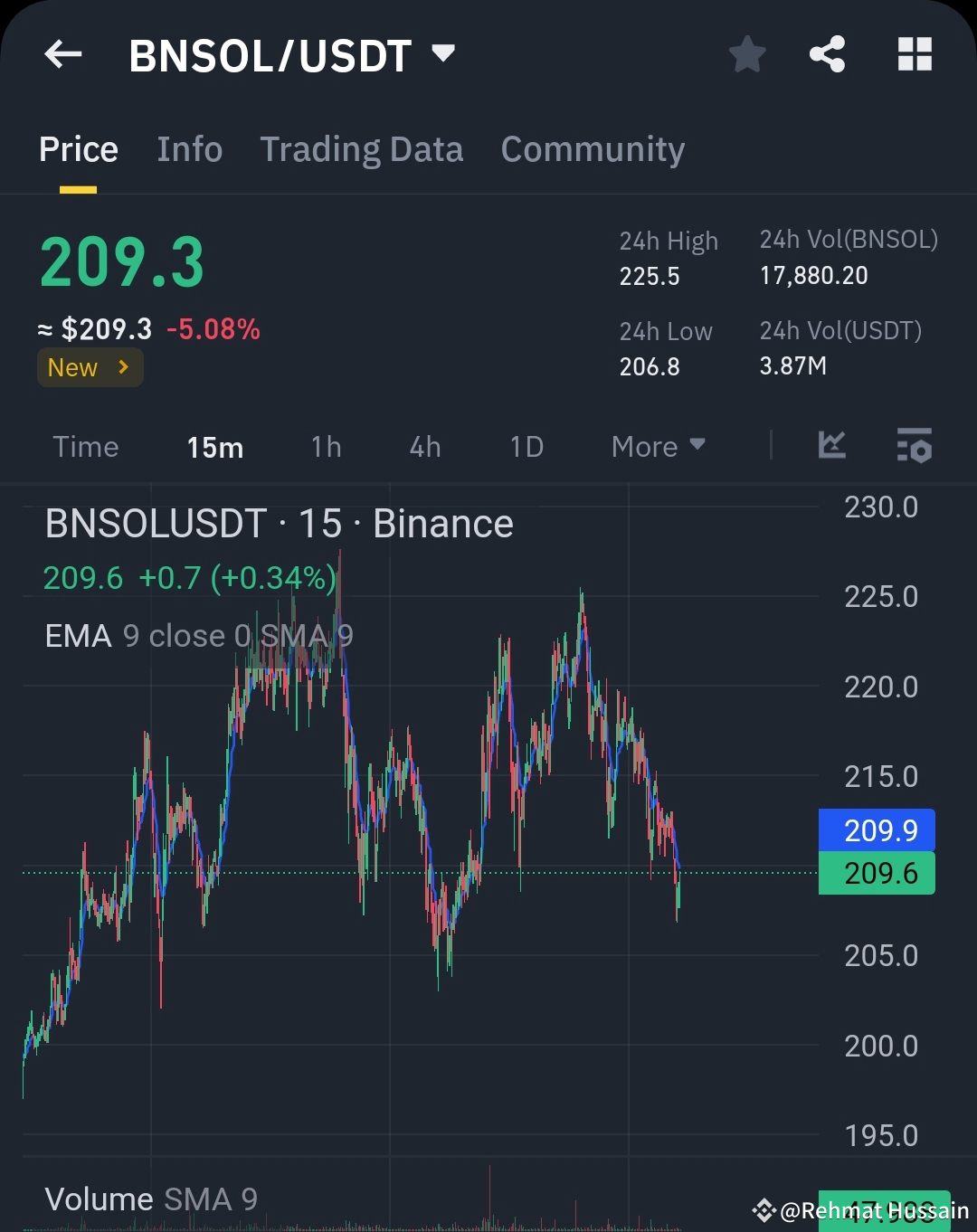Switch chart to 1D interval
The height and width of the screenshot is (1232, 977).
click(x=526, y=446)
